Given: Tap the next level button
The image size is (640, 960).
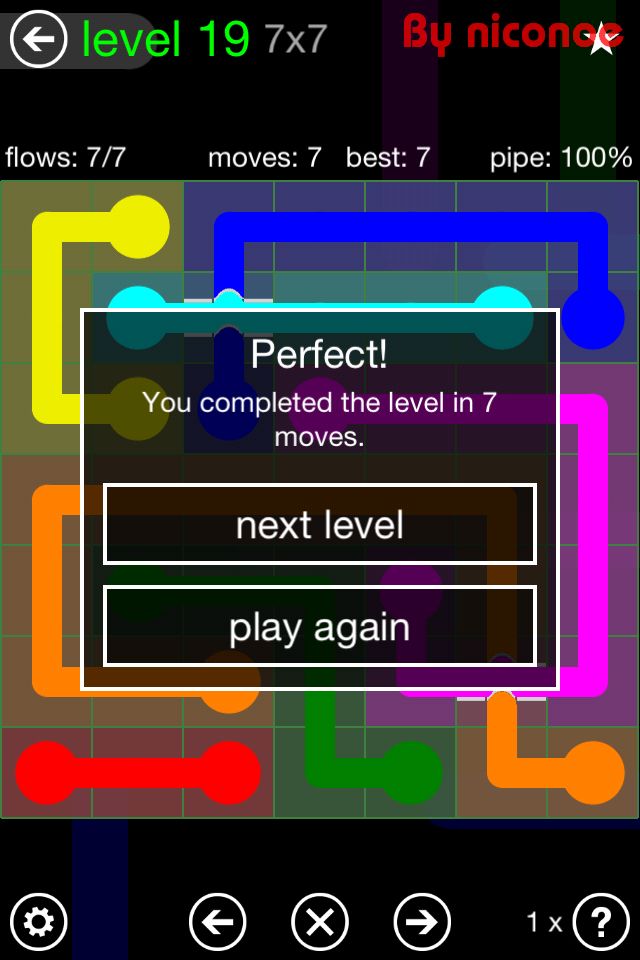Looking at the screenshot, I should pos(320,525).
